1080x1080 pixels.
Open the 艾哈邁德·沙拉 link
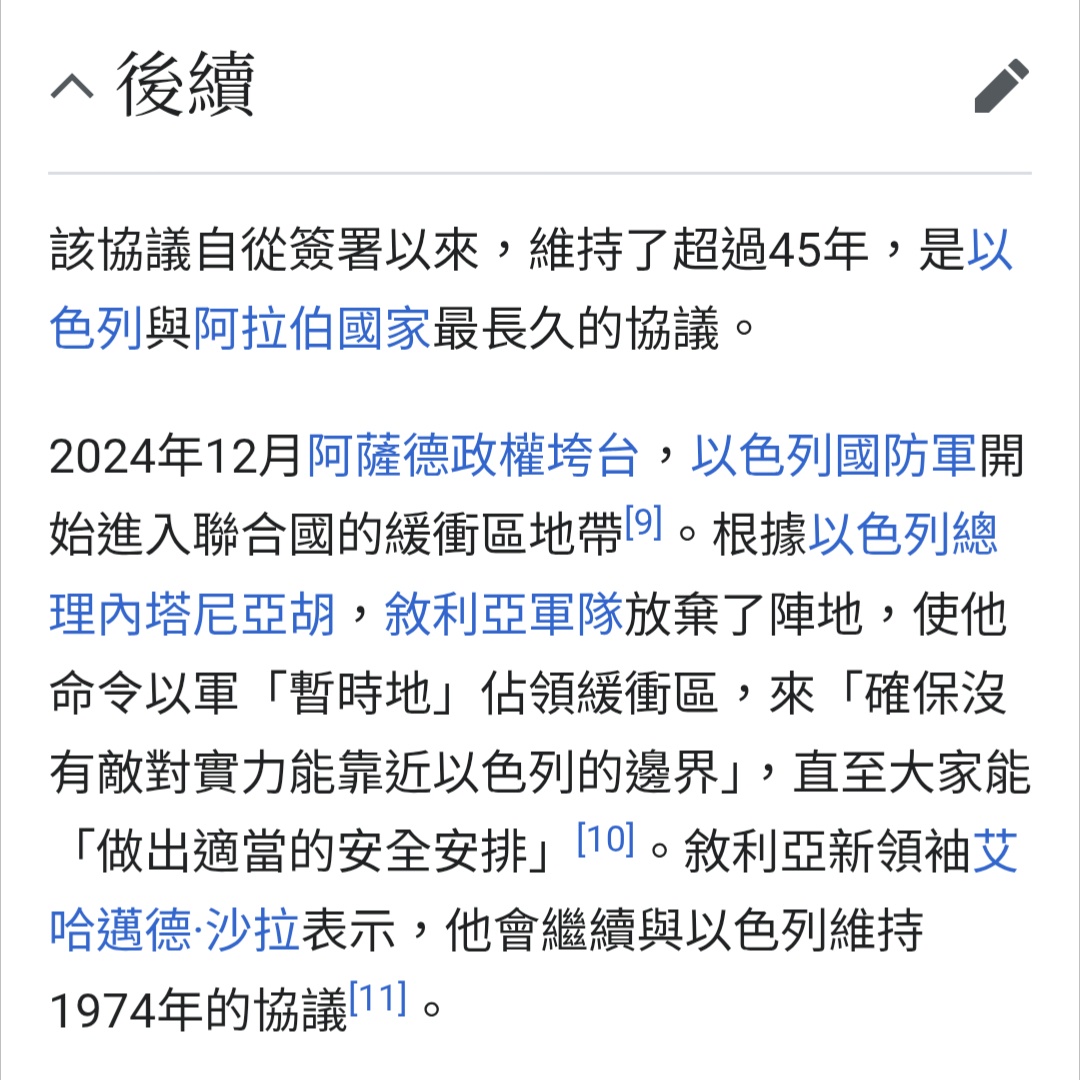pyautogui.click(x=175, y=931)
